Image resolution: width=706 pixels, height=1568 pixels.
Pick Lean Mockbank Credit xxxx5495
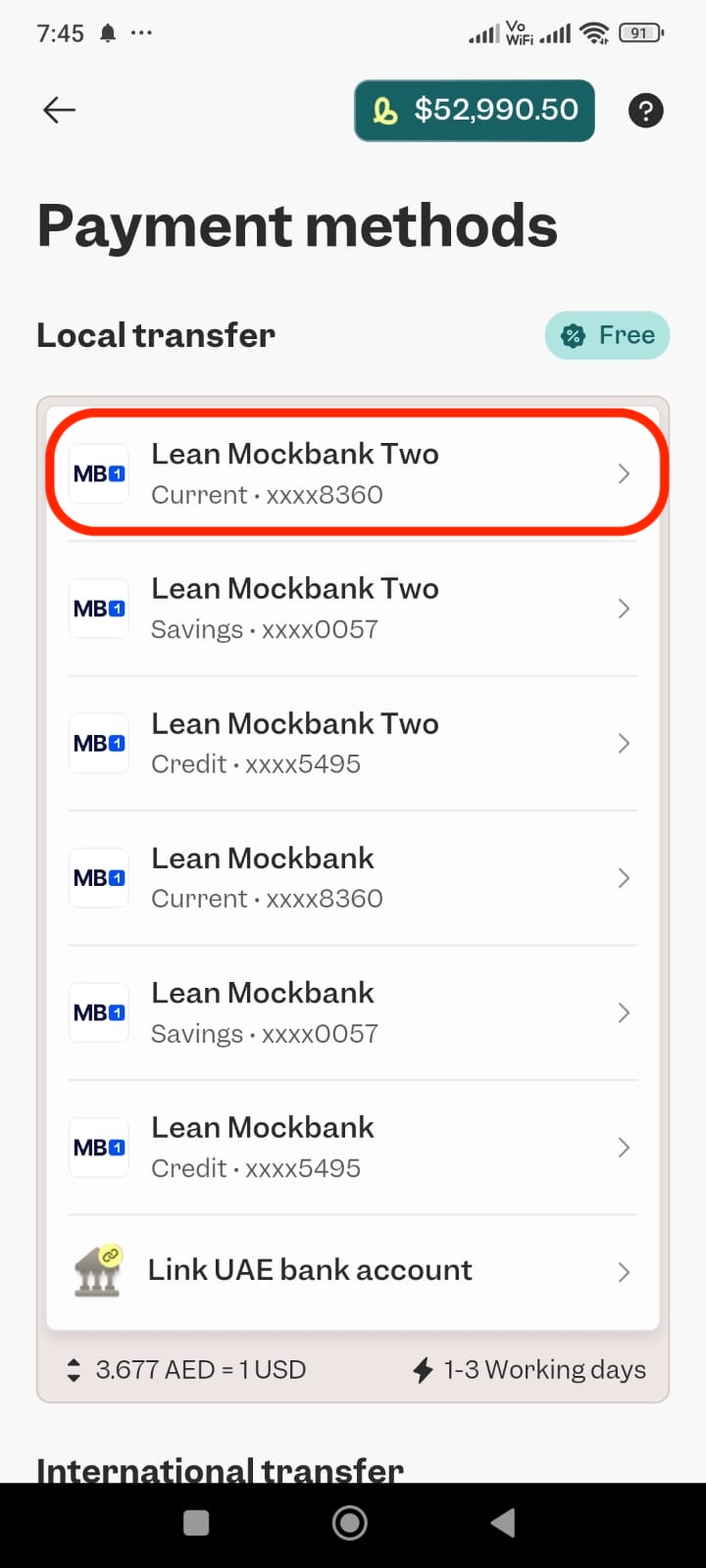(x=353, y=1148)
